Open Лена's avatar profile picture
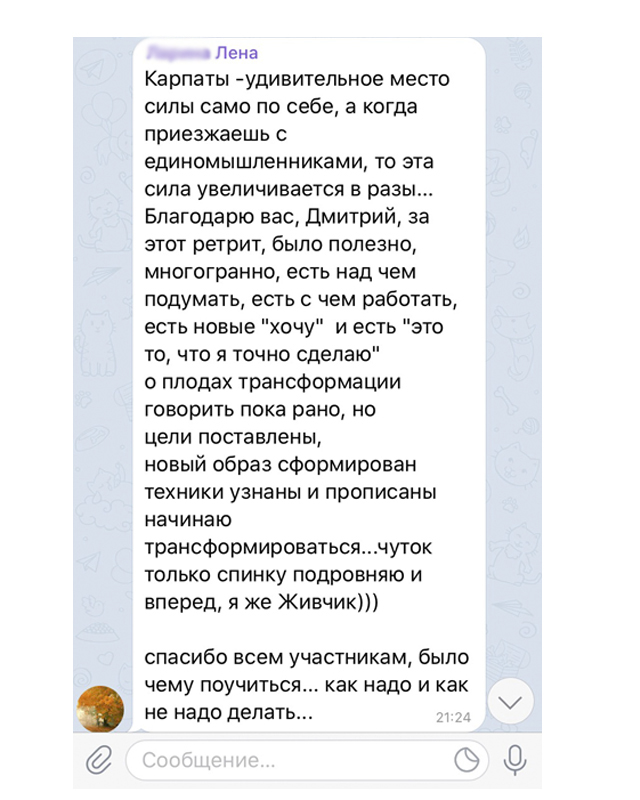 [x=101, y=709]
